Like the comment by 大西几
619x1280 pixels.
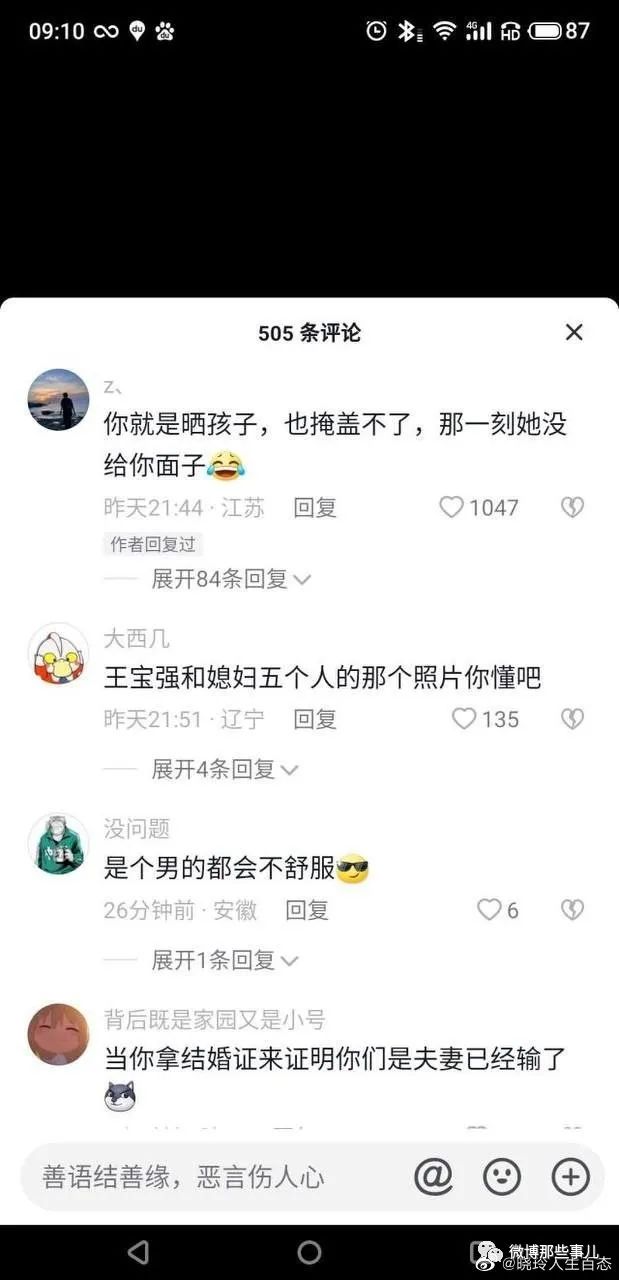click(x=464, y=718)
